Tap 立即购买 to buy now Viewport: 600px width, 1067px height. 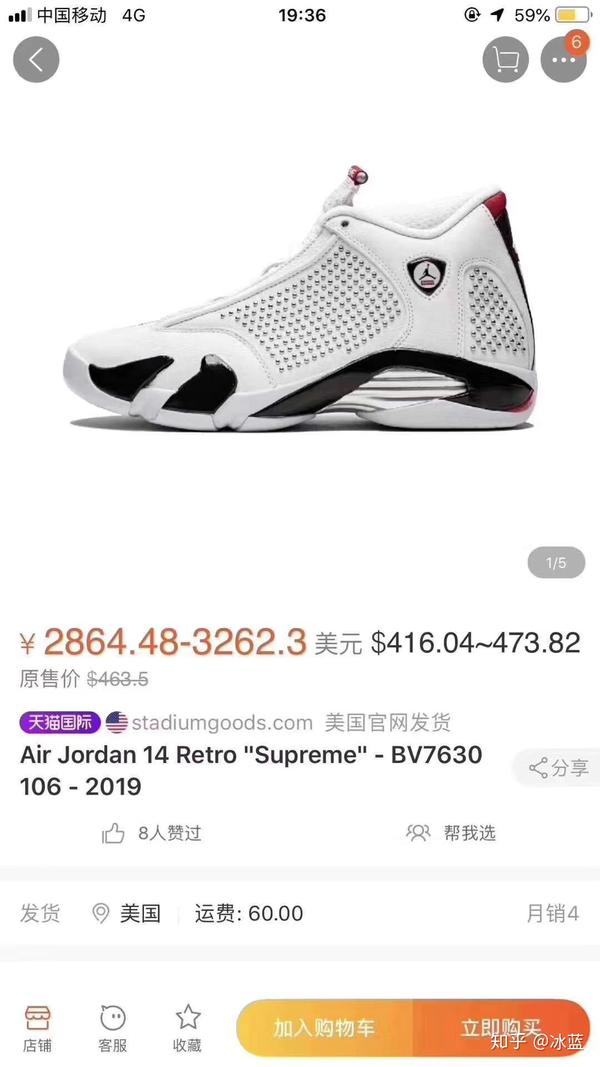(x=502, y=1028)
